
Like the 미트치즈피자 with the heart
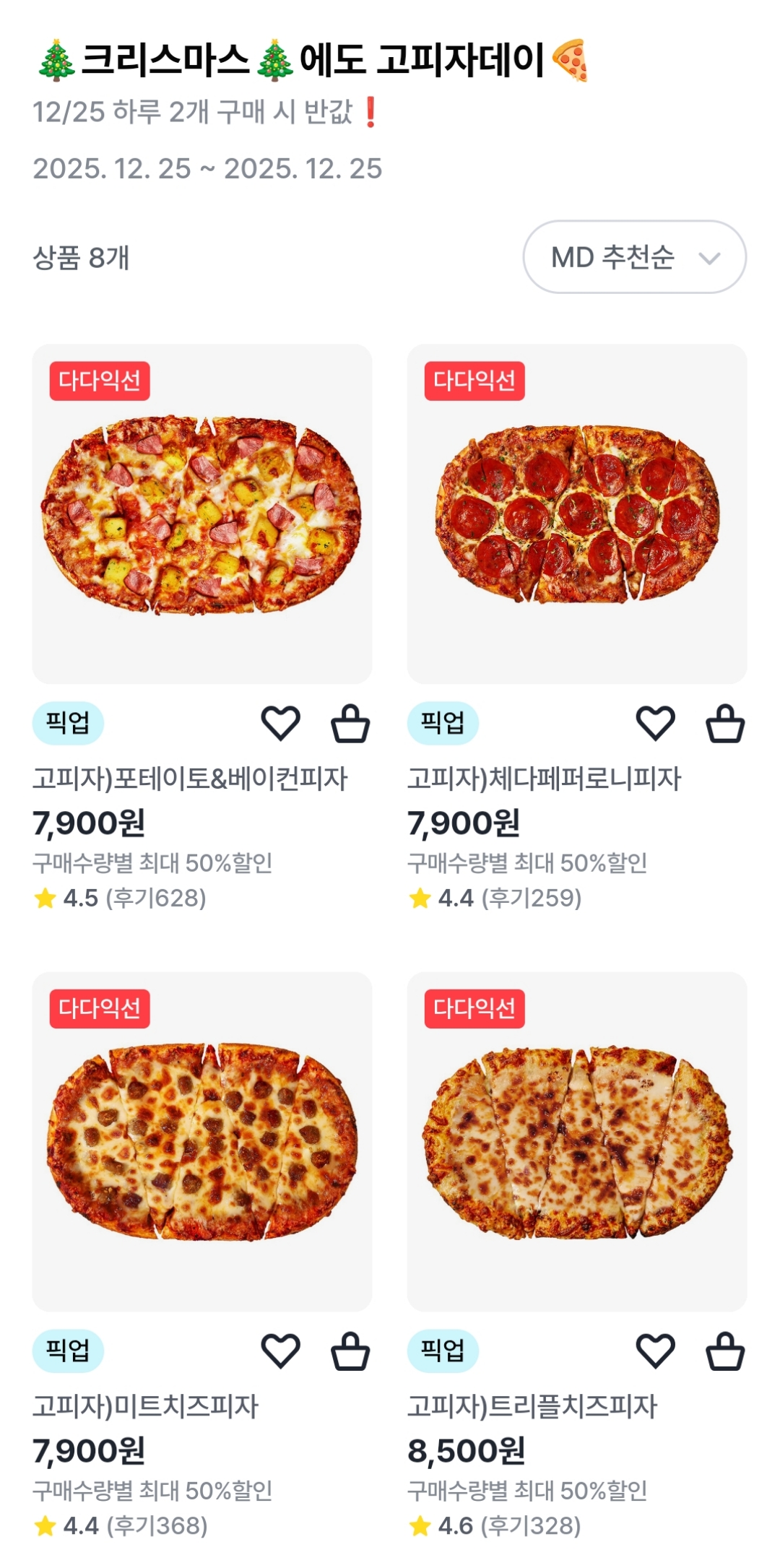coord(280,1351)
